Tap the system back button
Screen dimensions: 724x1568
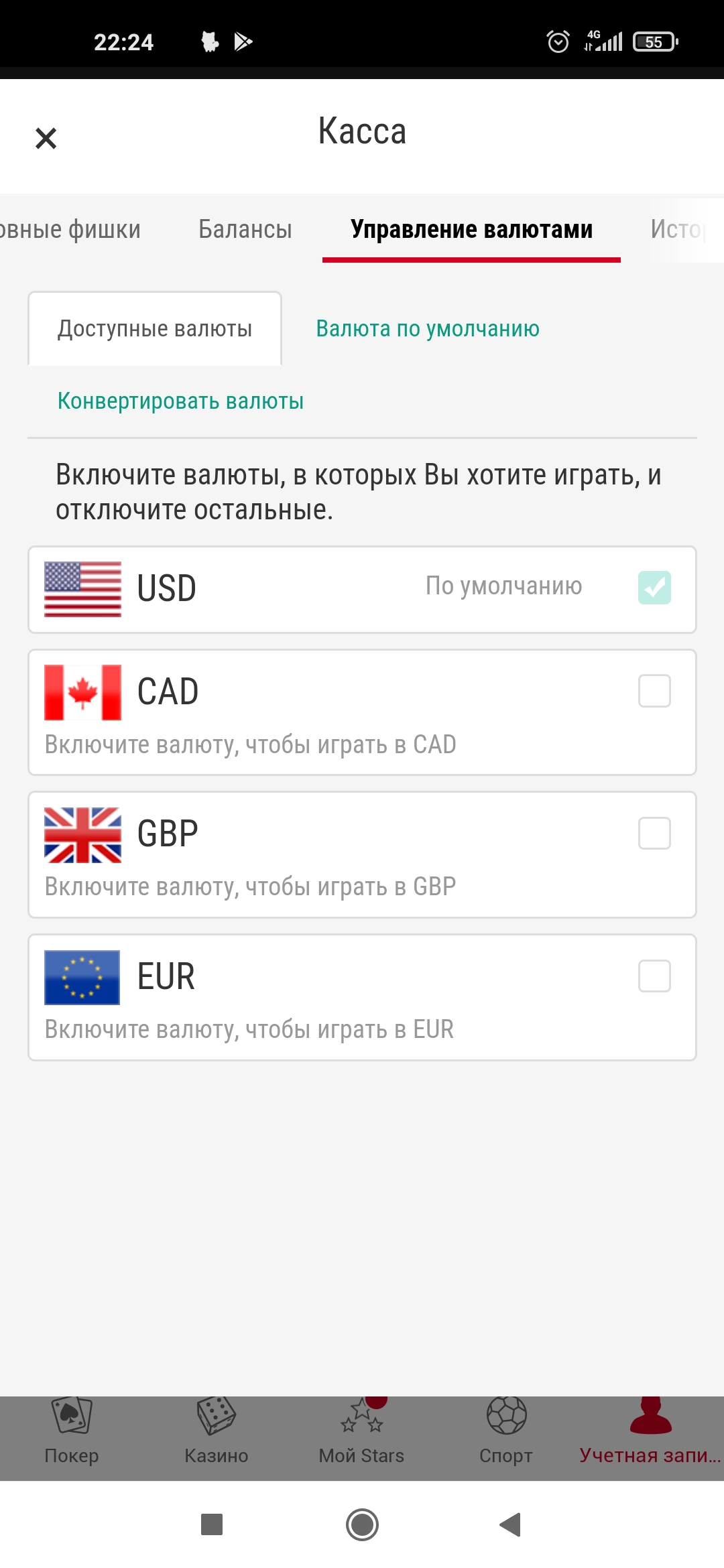click(511, 1524)
